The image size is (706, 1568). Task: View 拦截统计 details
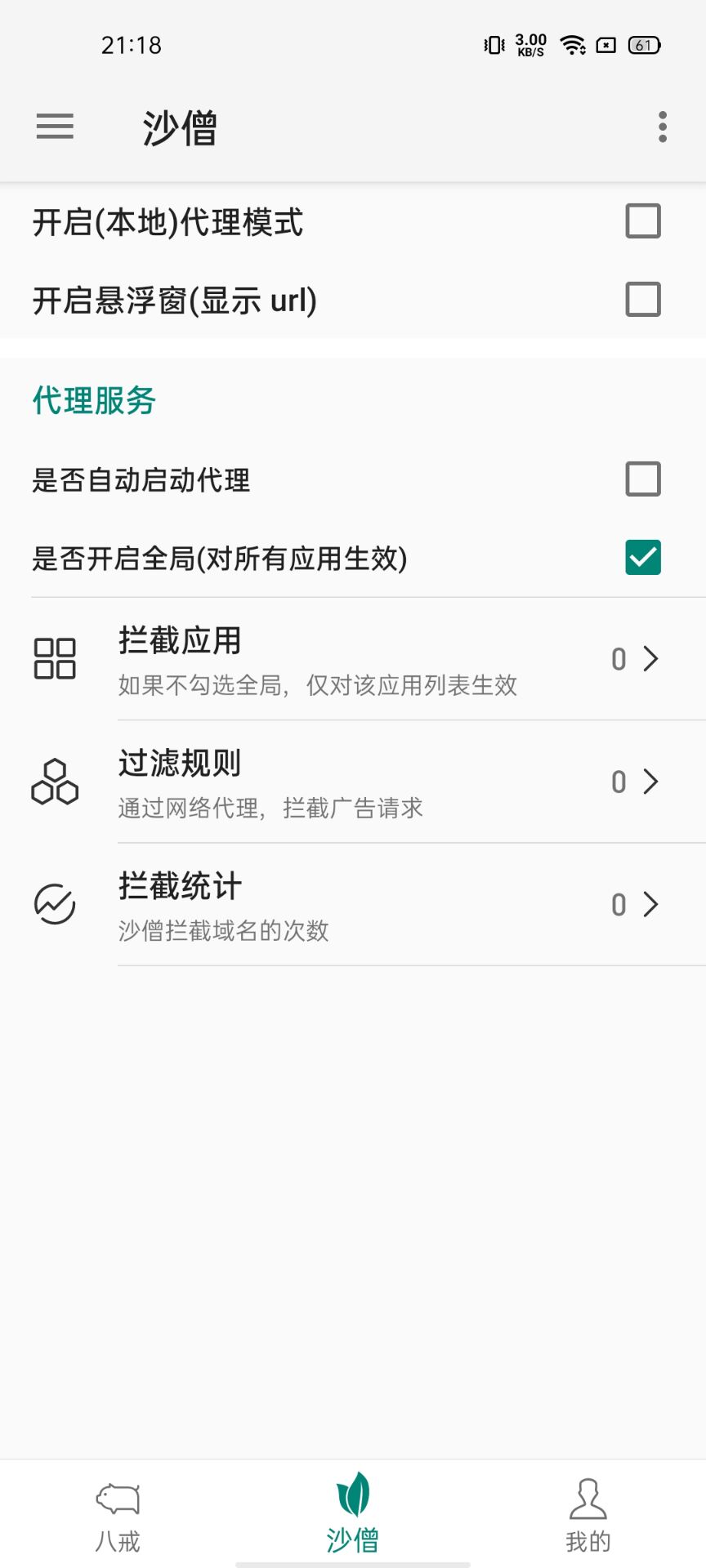tap(353, 905)
